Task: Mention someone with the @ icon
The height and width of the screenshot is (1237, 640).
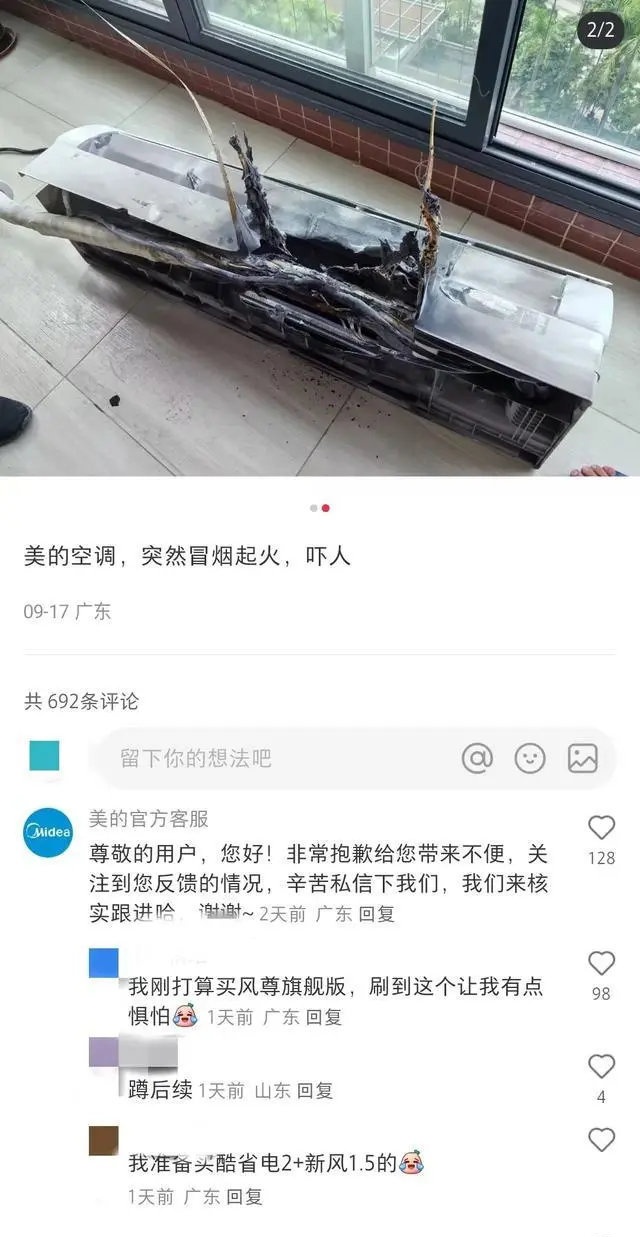Action: tap(477, 758)
